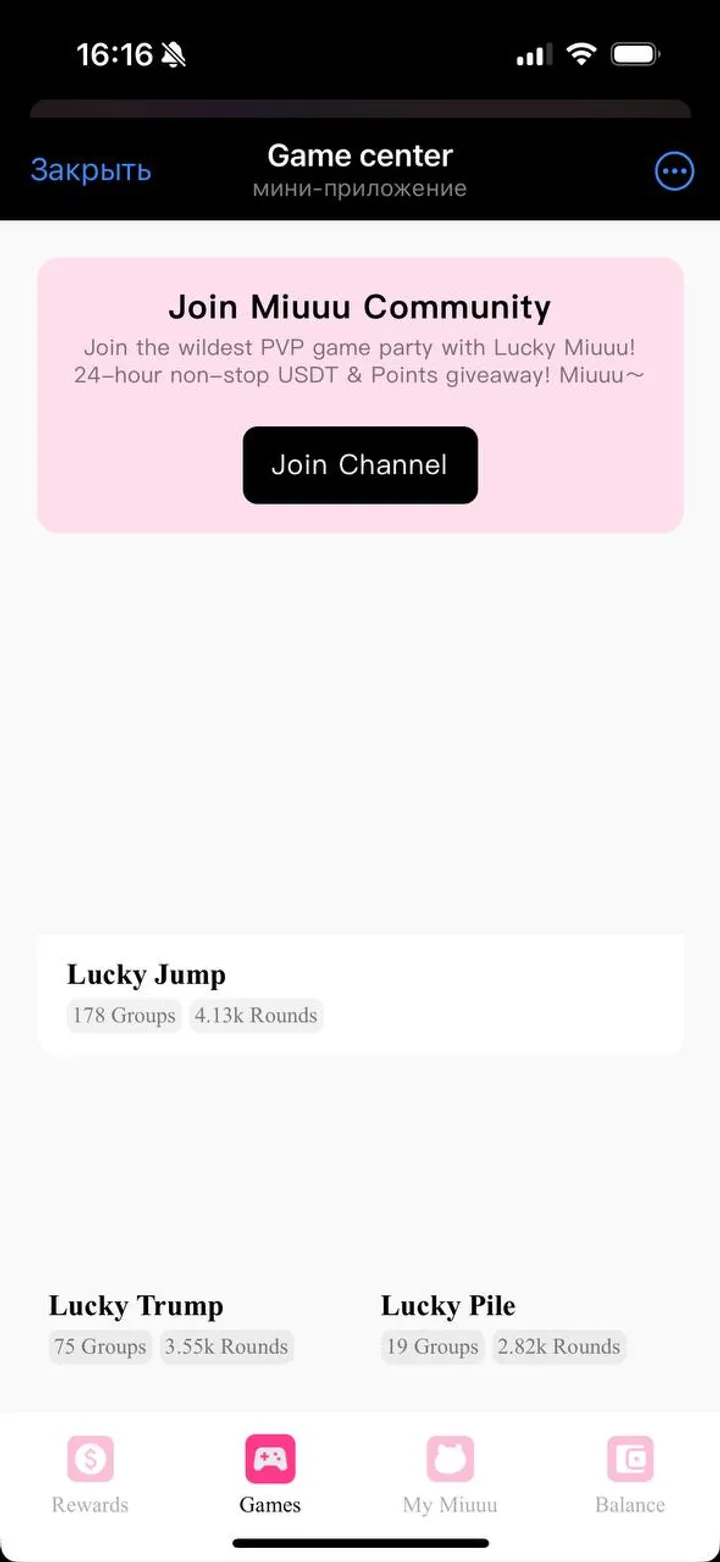Viewport: 720px width, 1562px height.
Task: Open the Lucky Pile game
Action: pyautogui.click(x=448, y=1306)
